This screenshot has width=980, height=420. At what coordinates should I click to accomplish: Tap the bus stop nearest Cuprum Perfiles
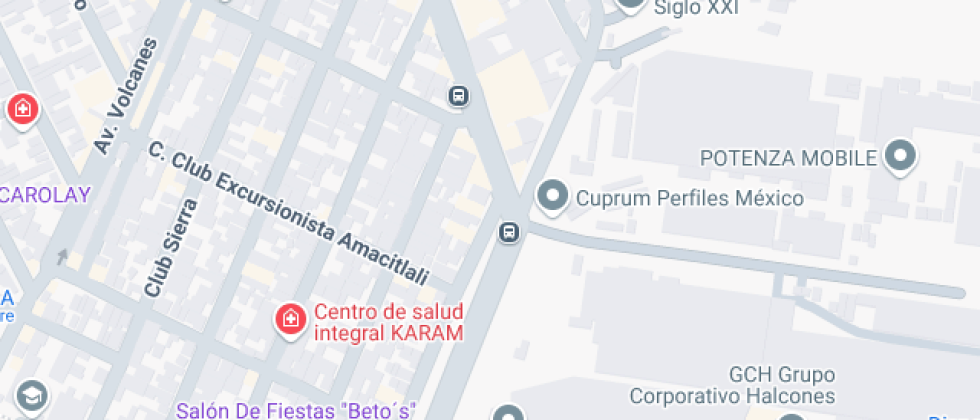[x=509, y=233]
